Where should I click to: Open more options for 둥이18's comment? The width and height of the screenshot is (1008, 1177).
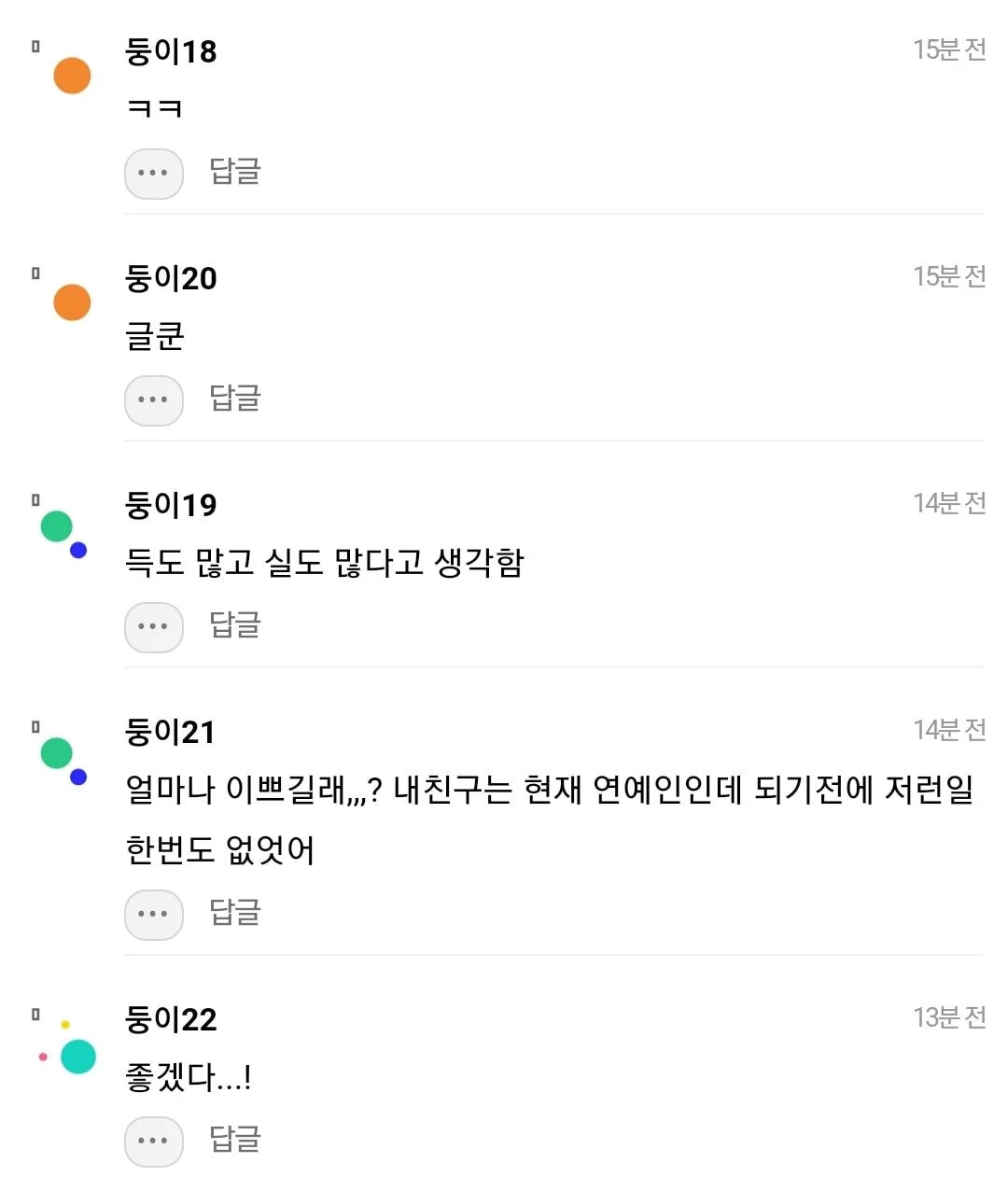click(x=153, y=173)
